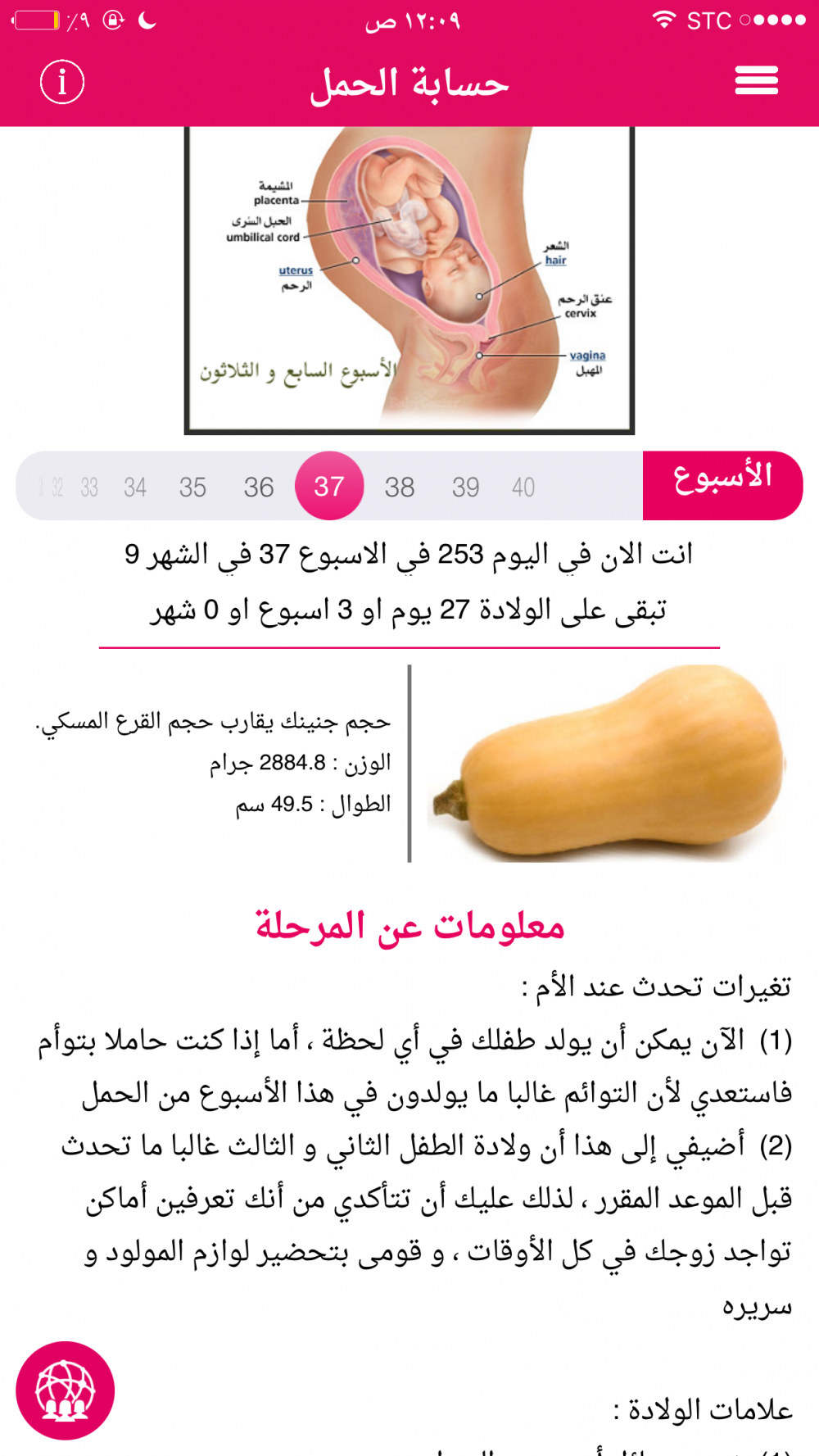Pick week 40 in the week selector
This screenshot has width=819, height=1456.
click(523, 488)
